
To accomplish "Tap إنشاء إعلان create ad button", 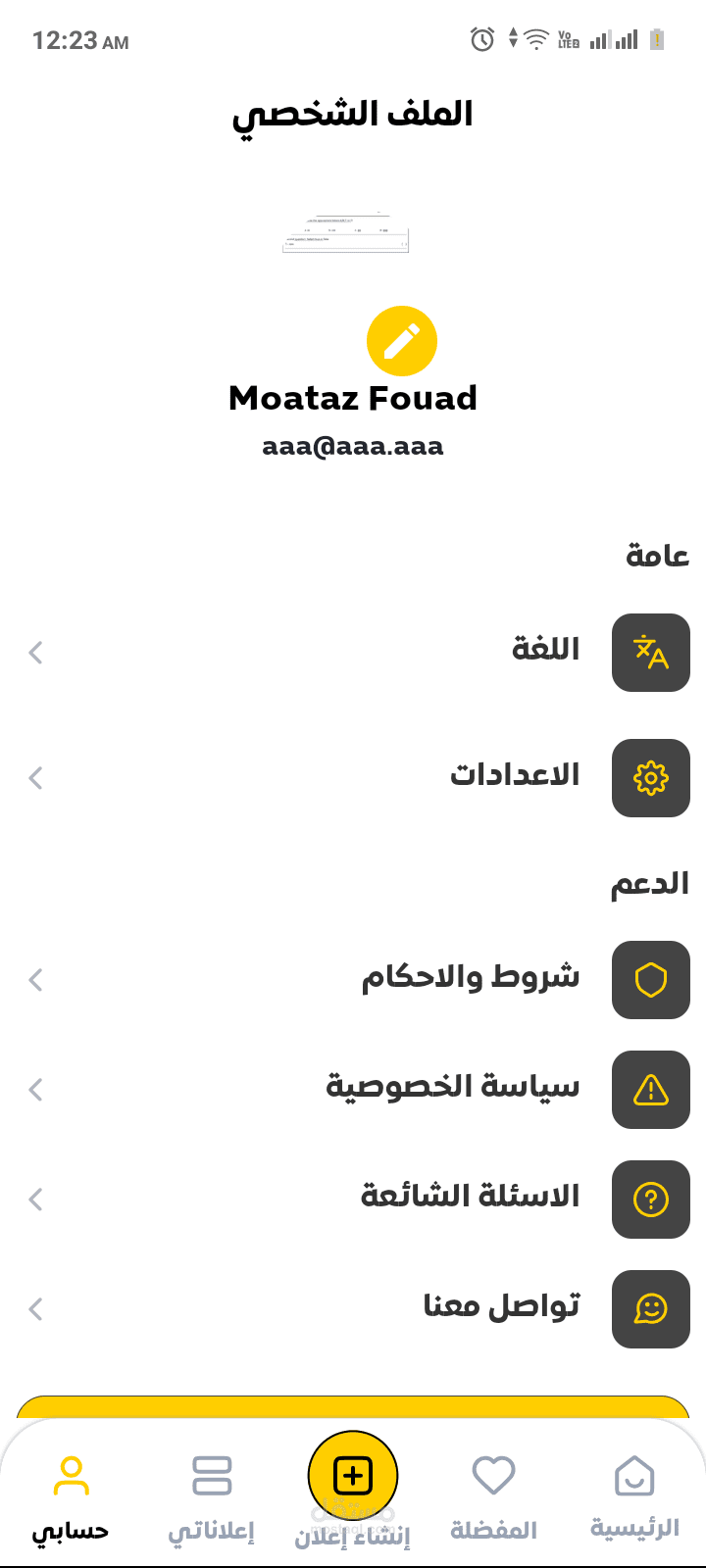I will 353,1476.
